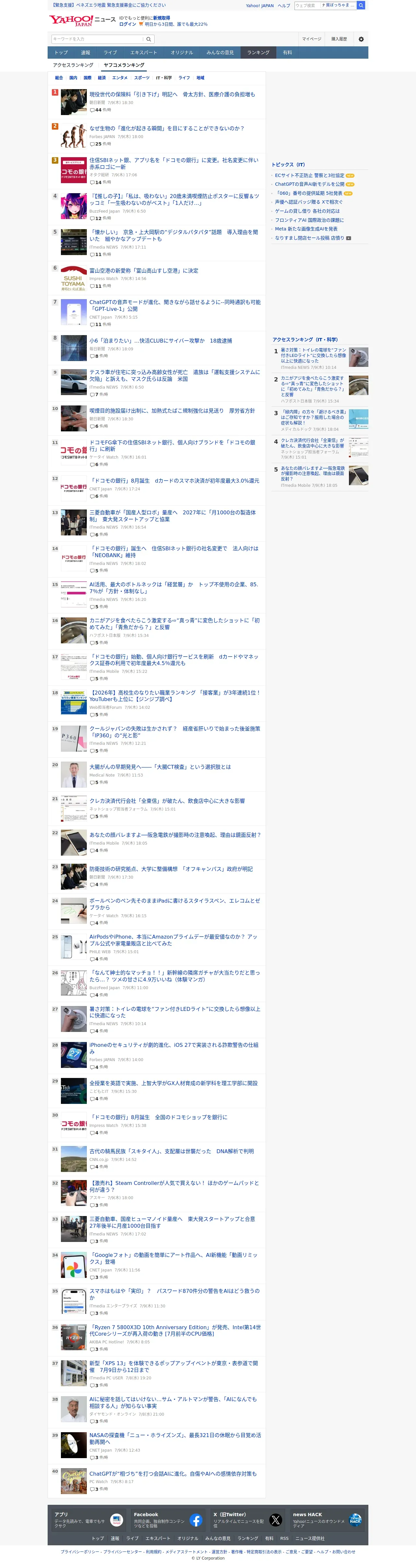
Task: Open the settings gear icon
Action: pos(361,39)
